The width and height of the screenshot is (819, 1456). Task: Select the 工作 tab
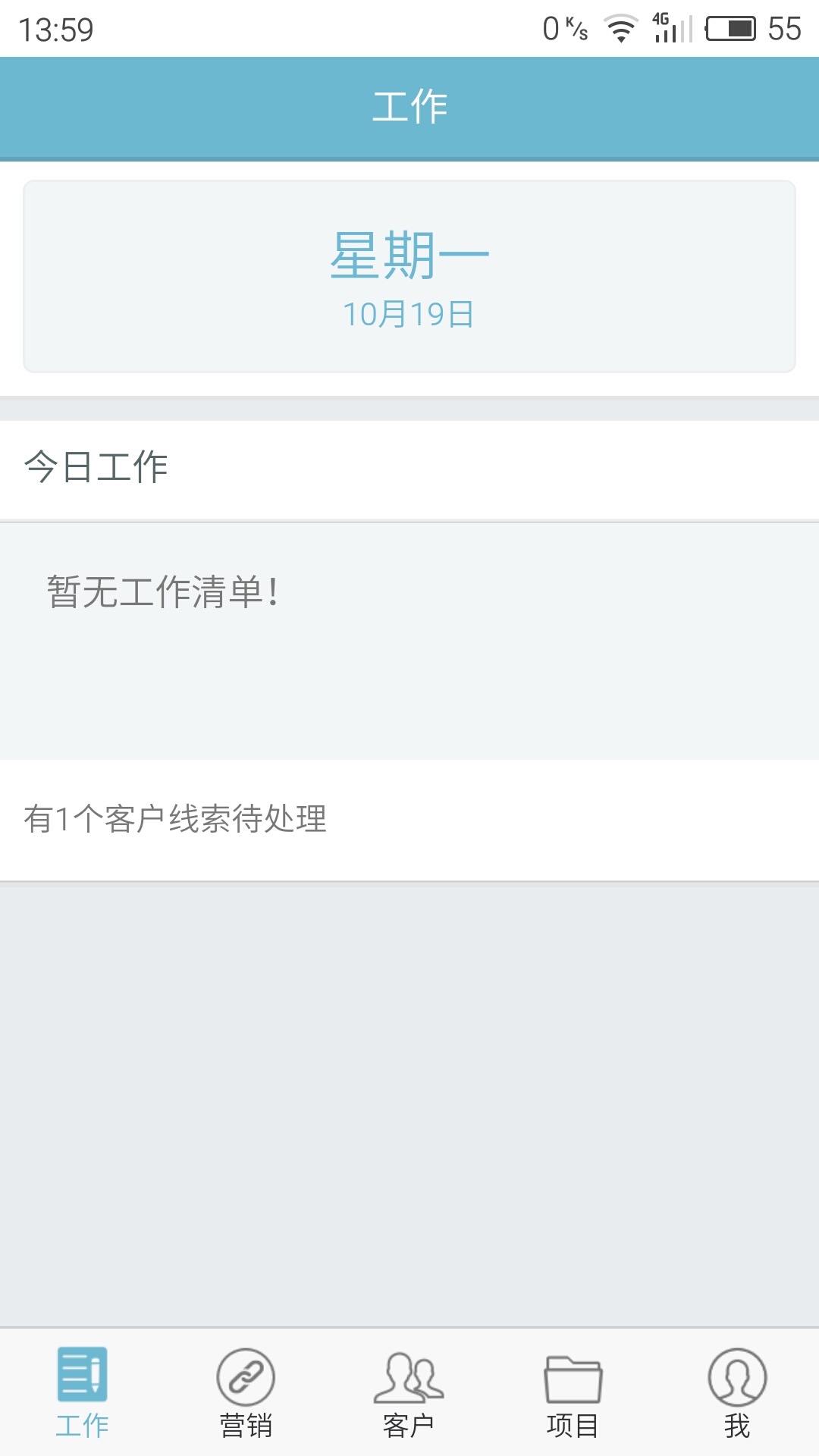coord(82,1393)
